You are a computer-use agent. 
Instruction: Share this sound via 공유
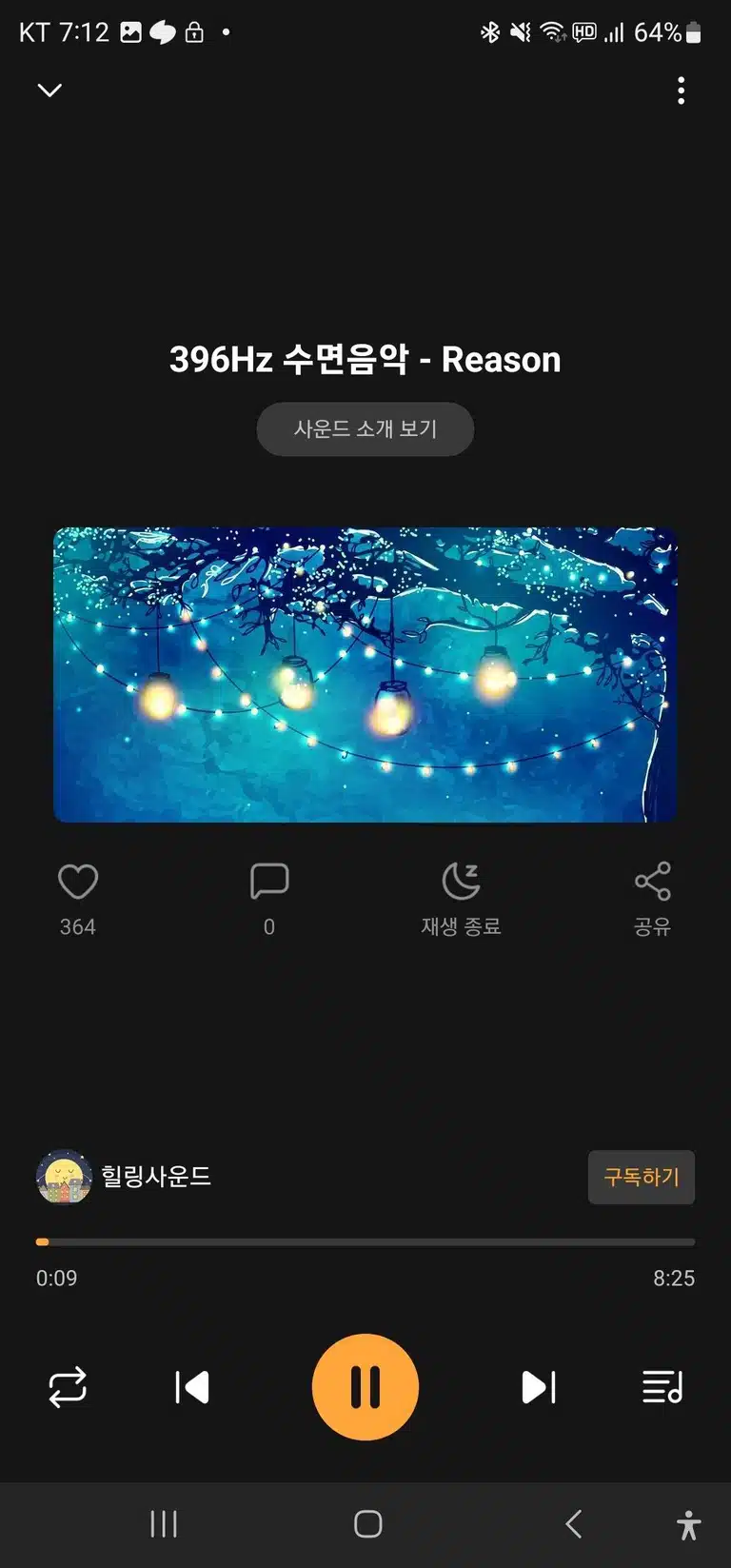coord(653,899)
